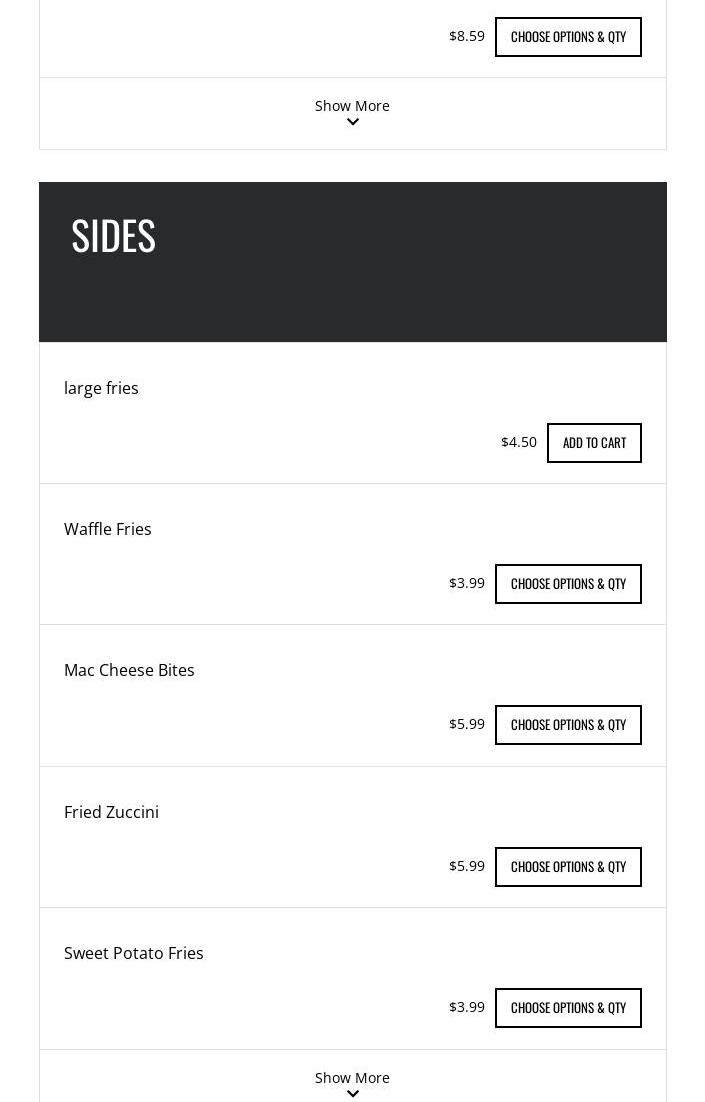Choose options for the $8.59 item

point(568,37)
